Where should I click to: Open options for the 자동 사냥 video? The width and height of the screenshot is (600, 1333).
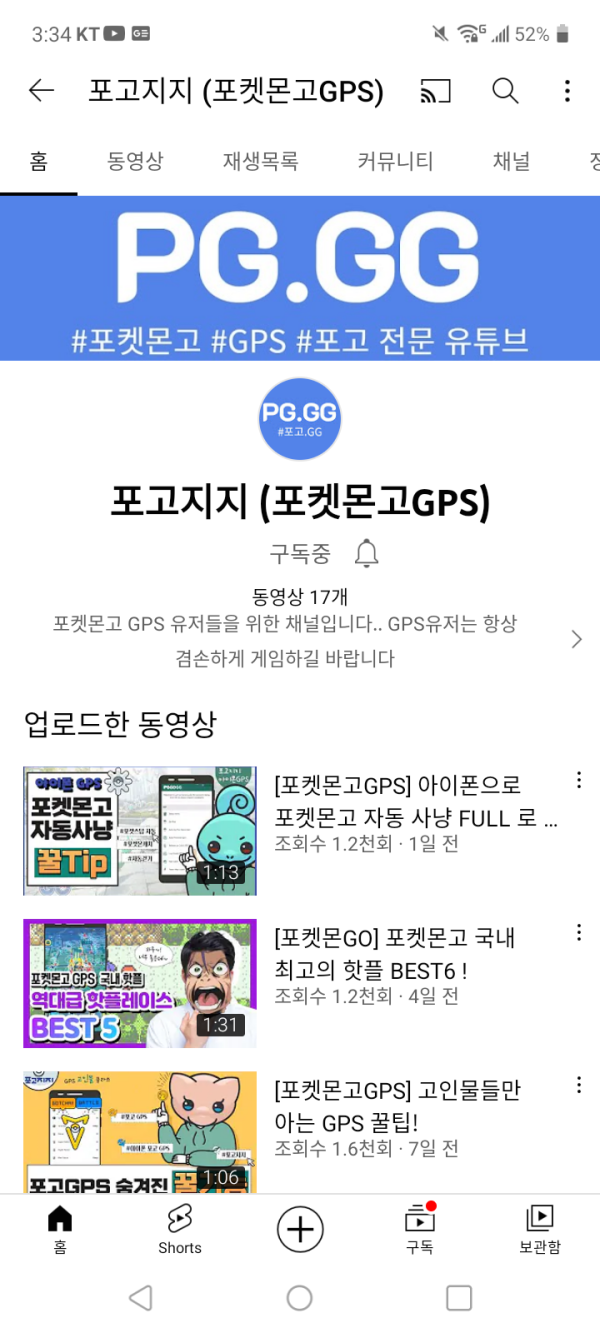(x=578, y=781)
